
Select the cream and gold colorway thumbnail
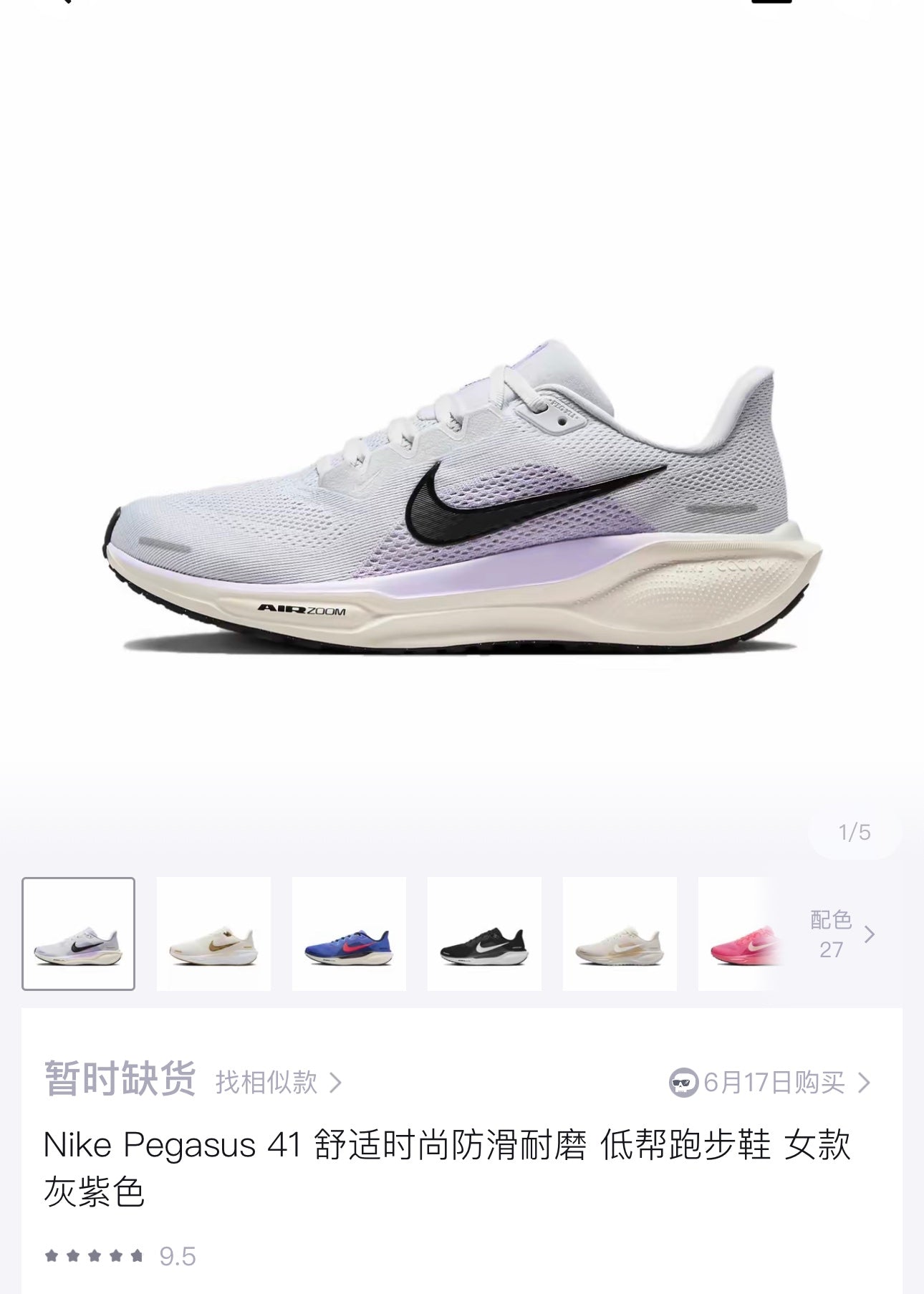[213, 934]
